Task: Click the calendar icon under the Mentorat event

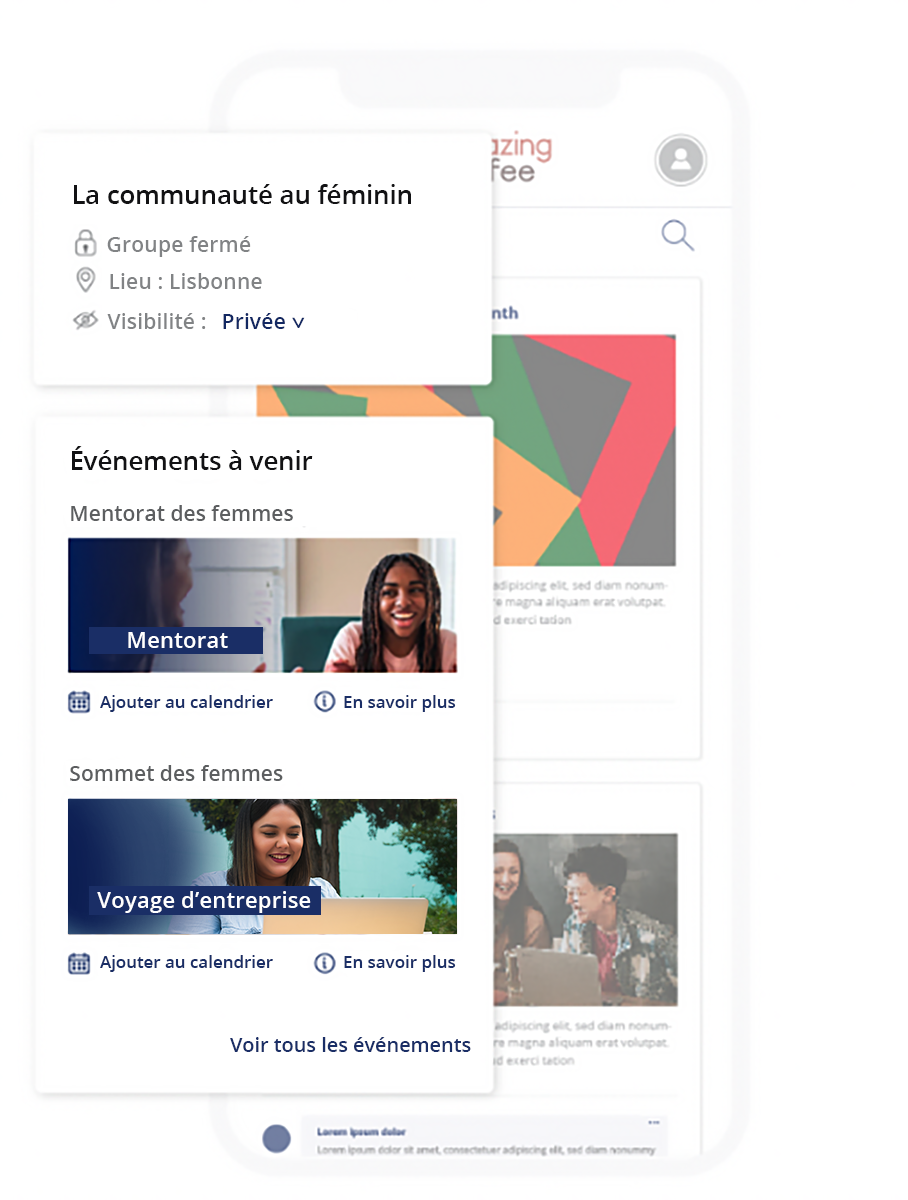Action: [79, 702]
